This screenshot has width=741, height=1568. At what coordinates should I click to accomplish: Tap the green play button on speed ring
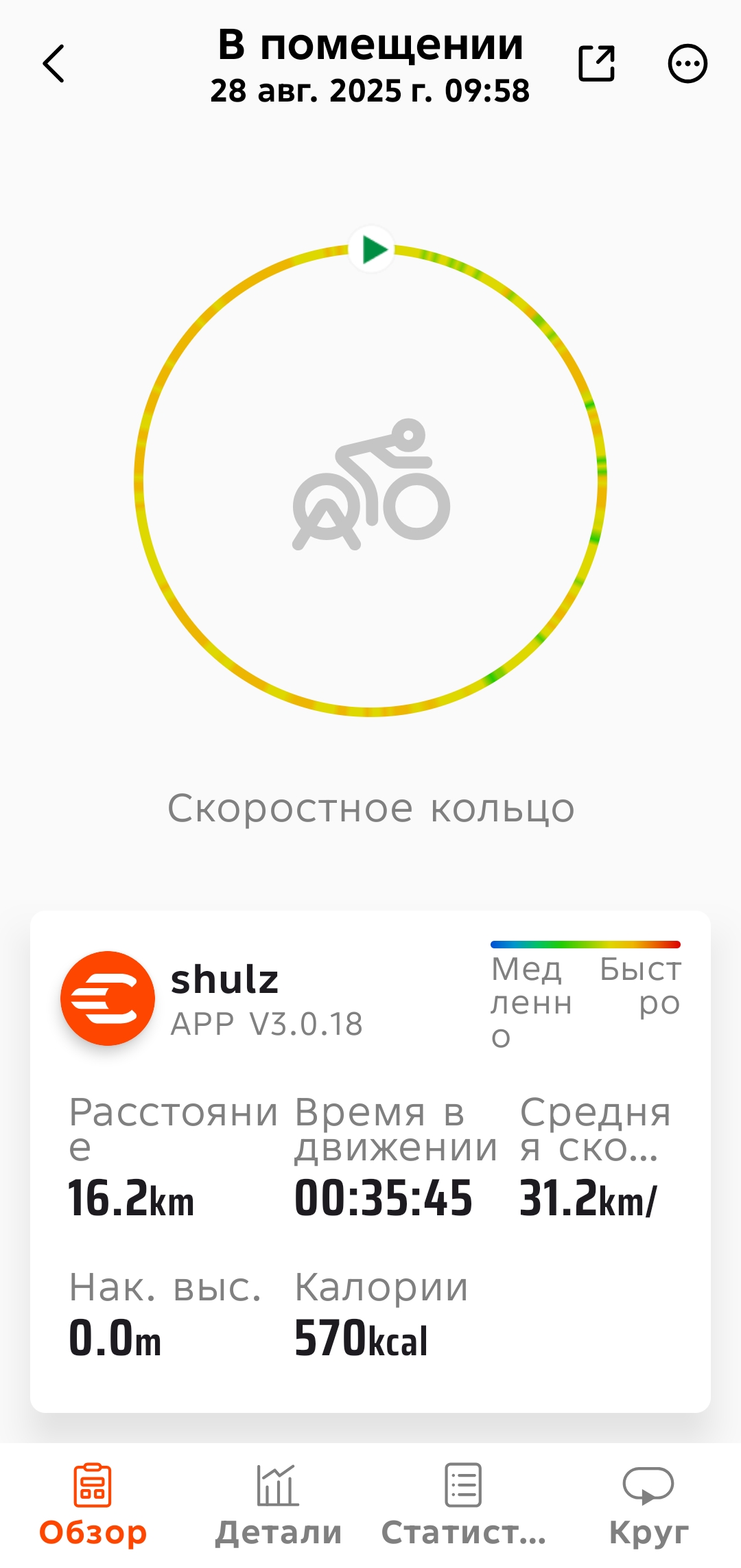(x=371, y=249)
